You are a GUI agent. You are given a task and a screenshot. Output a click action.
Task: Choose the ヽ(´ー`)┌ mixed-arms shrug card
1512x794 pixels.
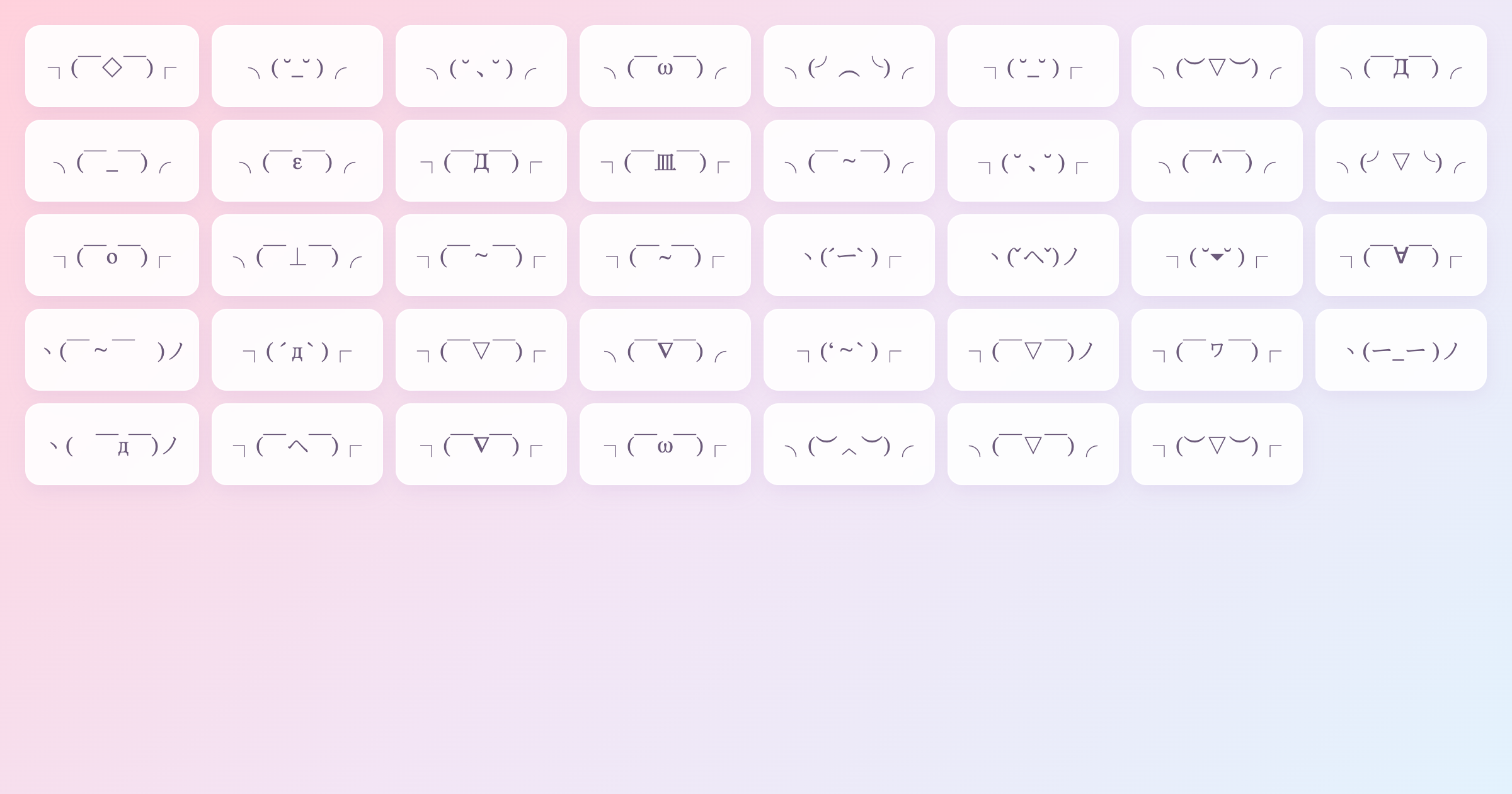tap(849, 255)
